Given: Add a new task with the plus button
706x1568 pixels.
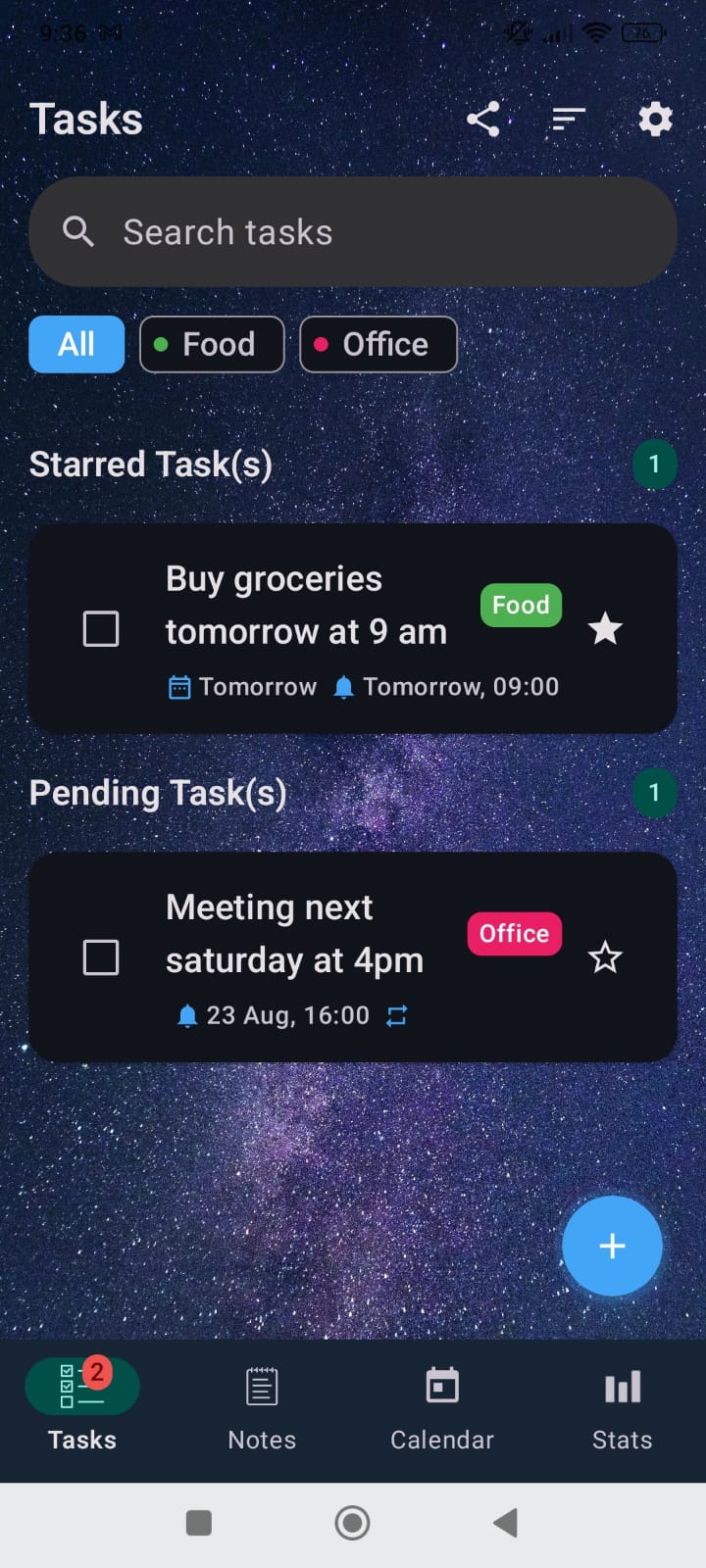Looking at the screenshot, I should click(612, 1246).
